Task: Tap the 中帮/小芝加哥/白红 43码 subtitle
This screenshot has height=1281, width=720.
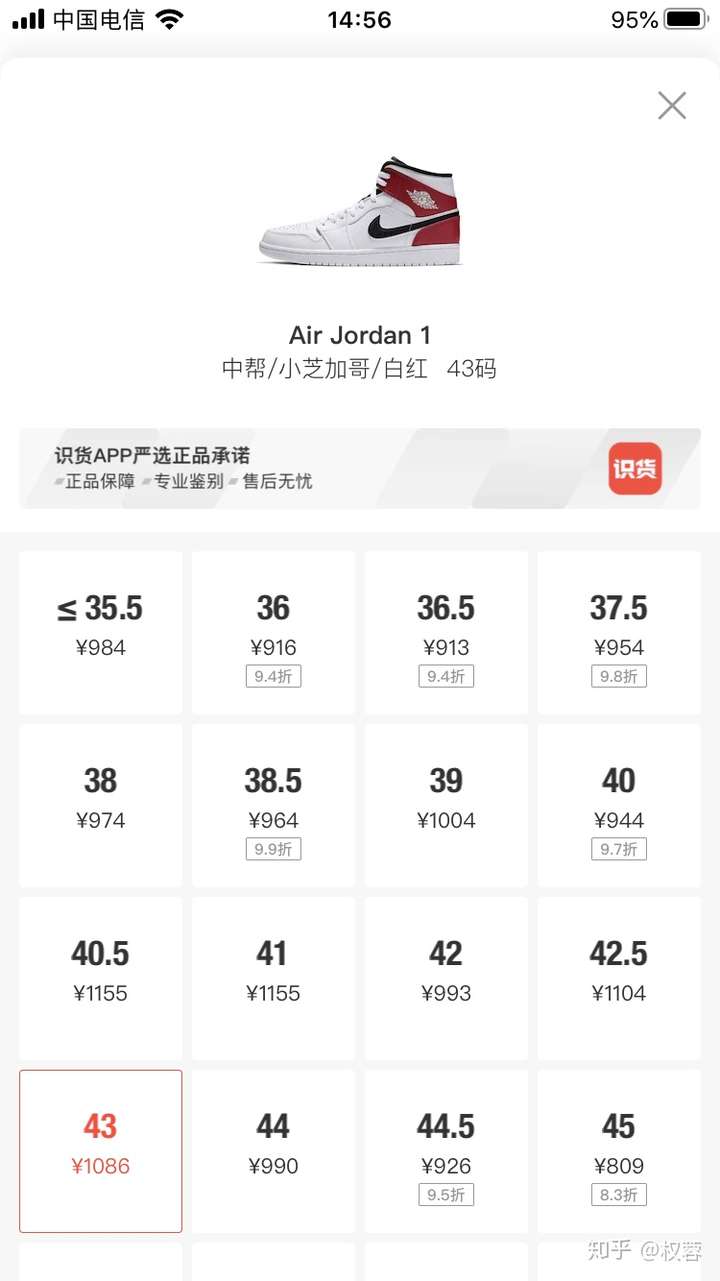Action: [360, 369]
